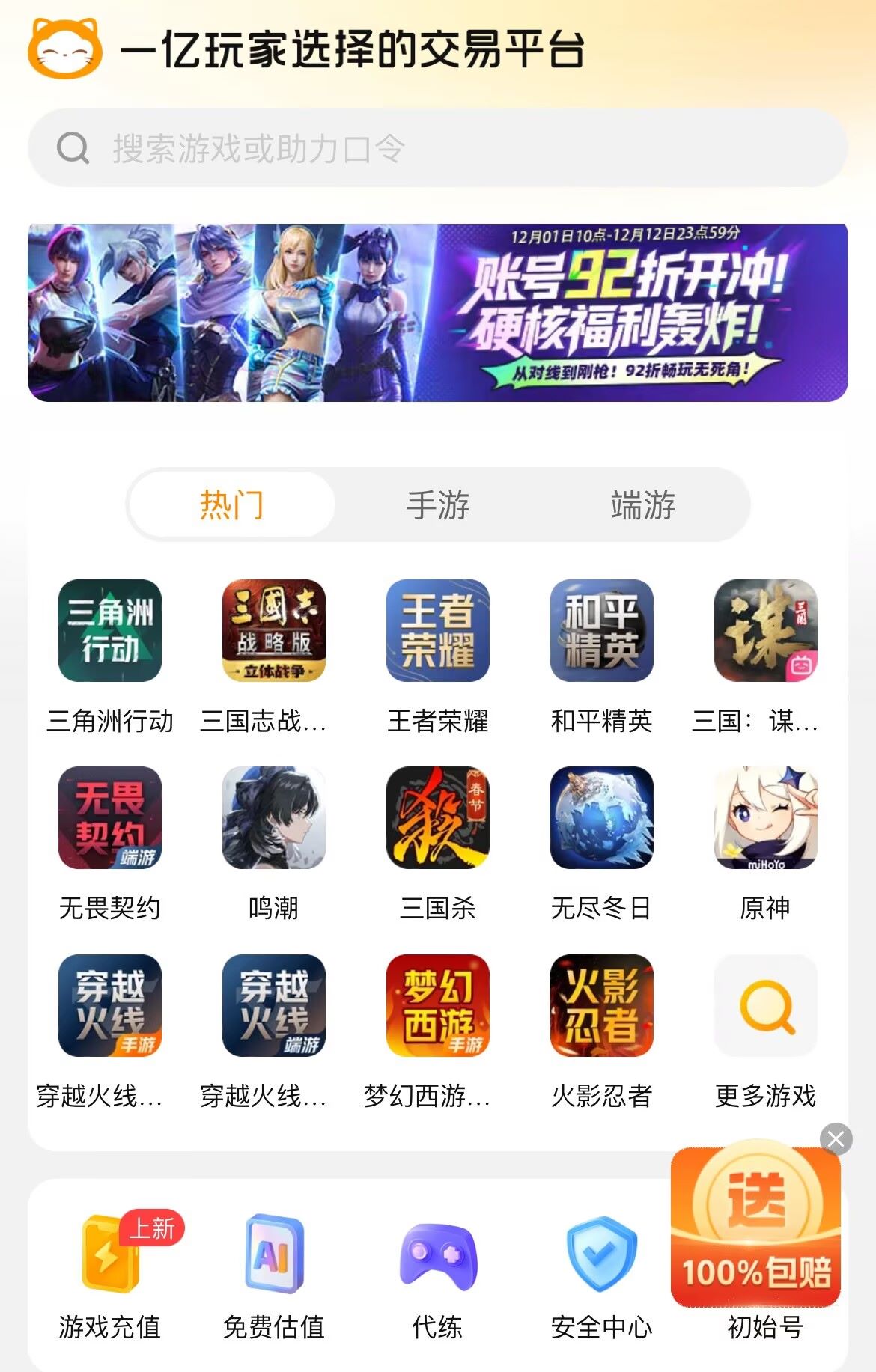The image size is (876, 1372).
Task: Tap the 火影忍者 game icon
Action: pos(602,1007)
